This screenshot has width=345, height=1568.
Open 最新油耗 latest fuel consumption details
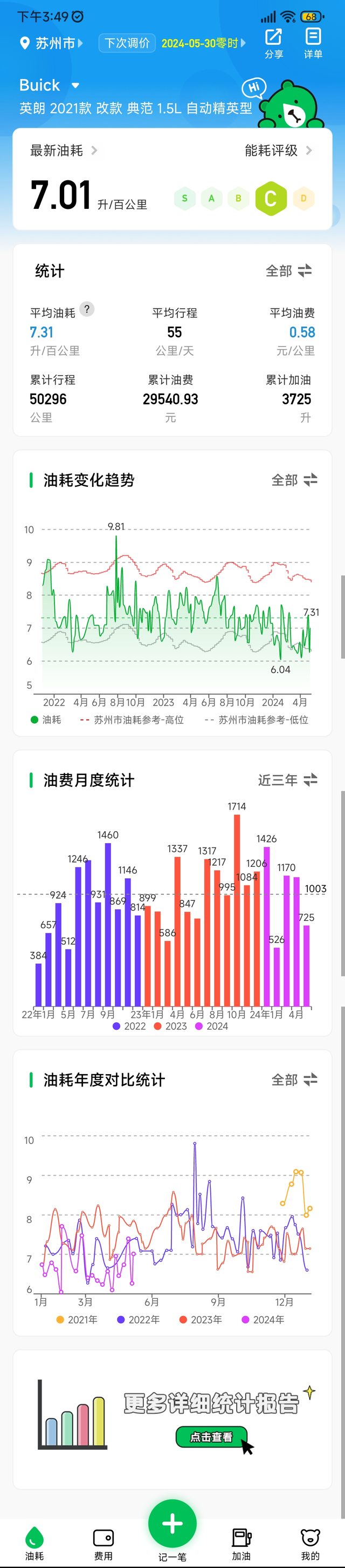point(63,151)
